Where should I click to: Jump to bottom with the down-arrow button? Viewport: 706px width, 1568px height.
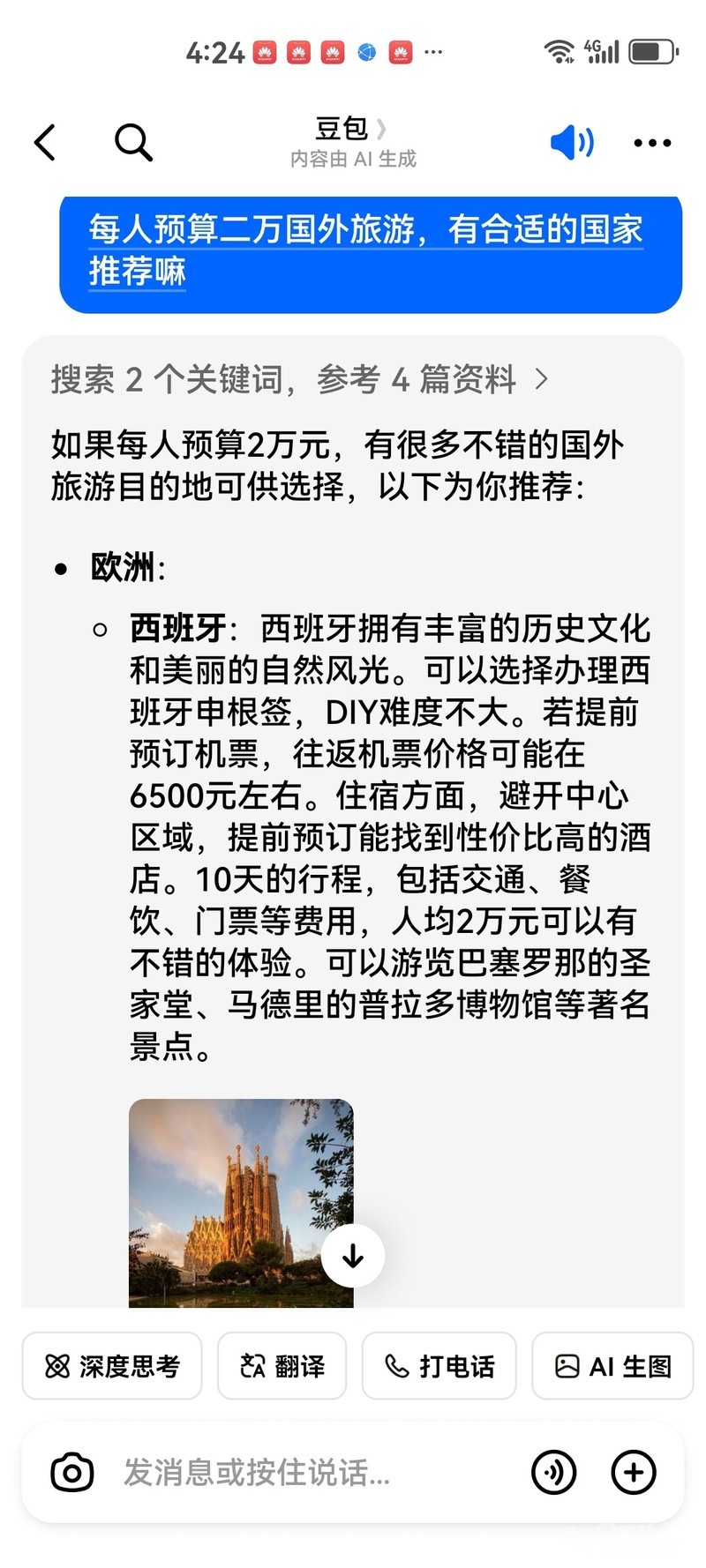pyautogui.click(x=353, y=1256)
